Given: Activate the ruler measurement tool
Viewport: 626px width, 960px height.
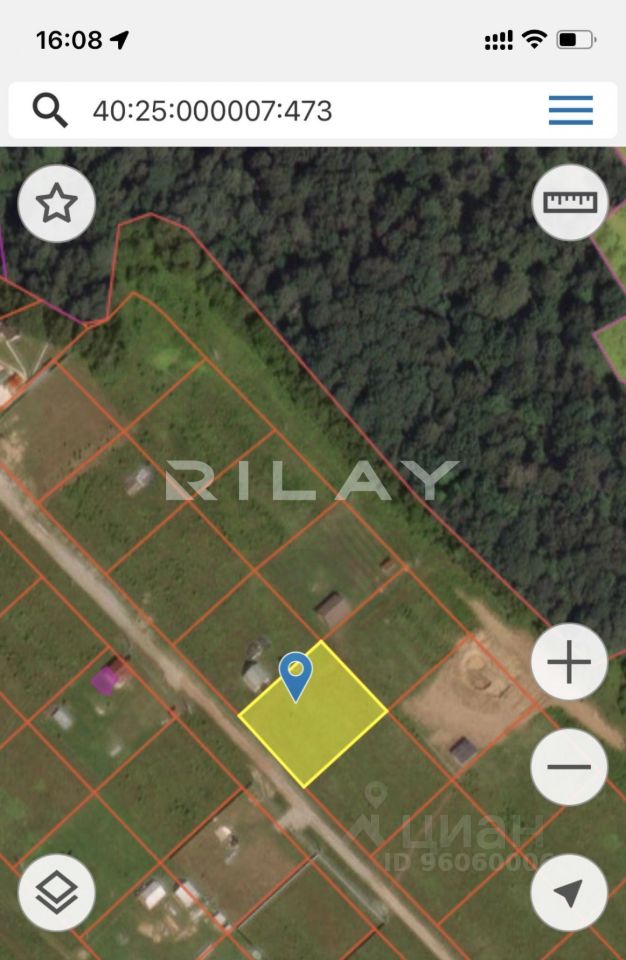Looking at the screenshot, I should coord(569,202).
